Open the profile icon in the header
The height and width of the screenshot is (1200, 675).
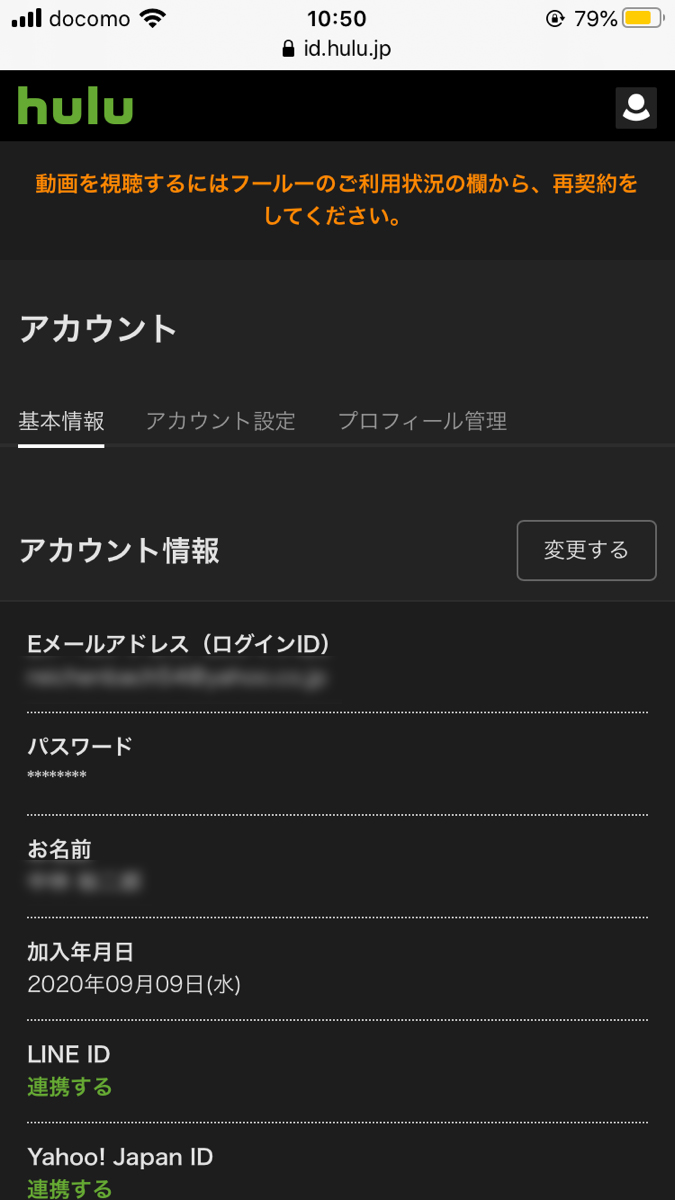pyautogui.click(x=636, y=108)
